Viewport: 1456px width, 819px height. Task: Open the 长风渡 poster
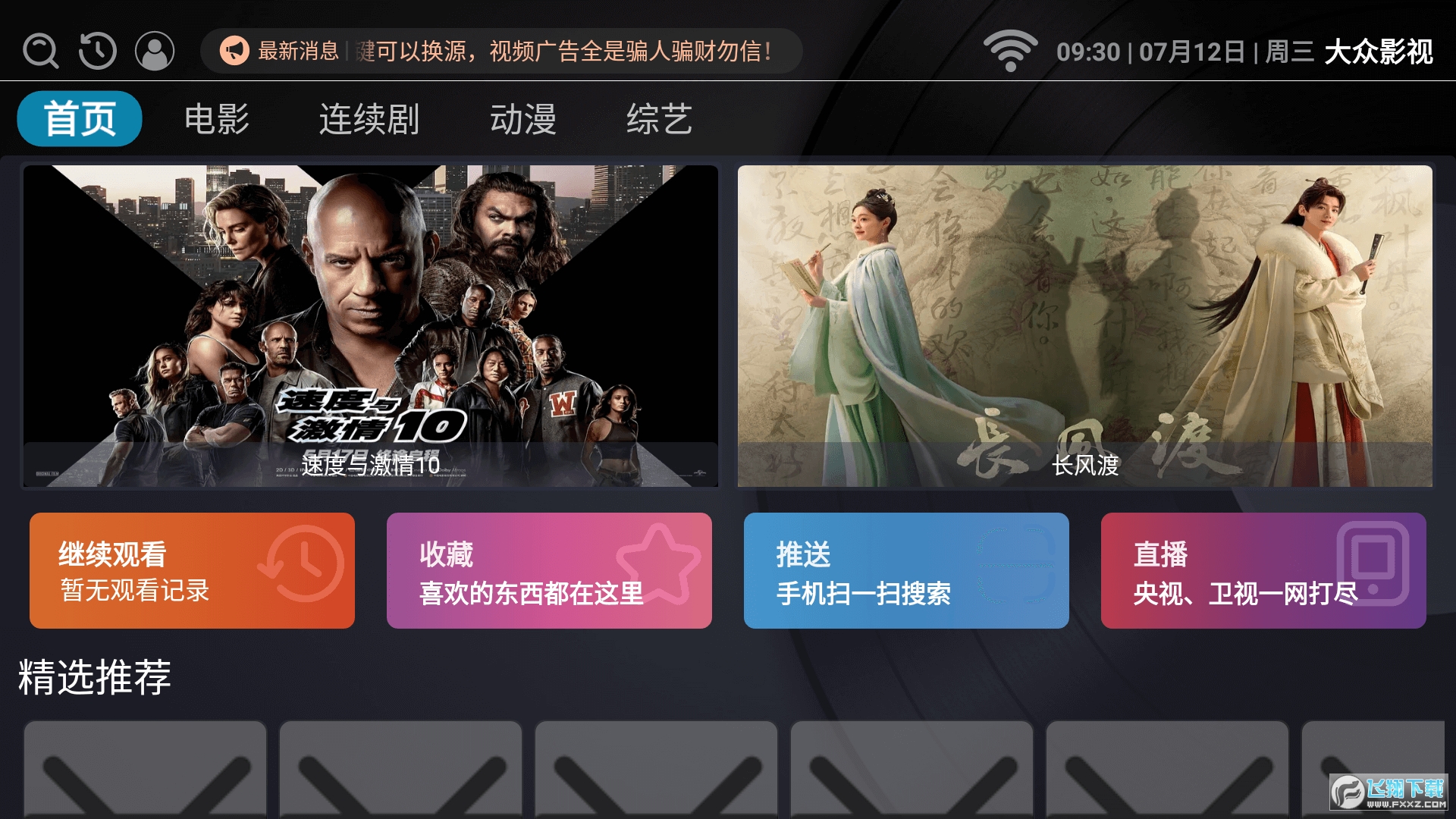(x=1084, y=326)
